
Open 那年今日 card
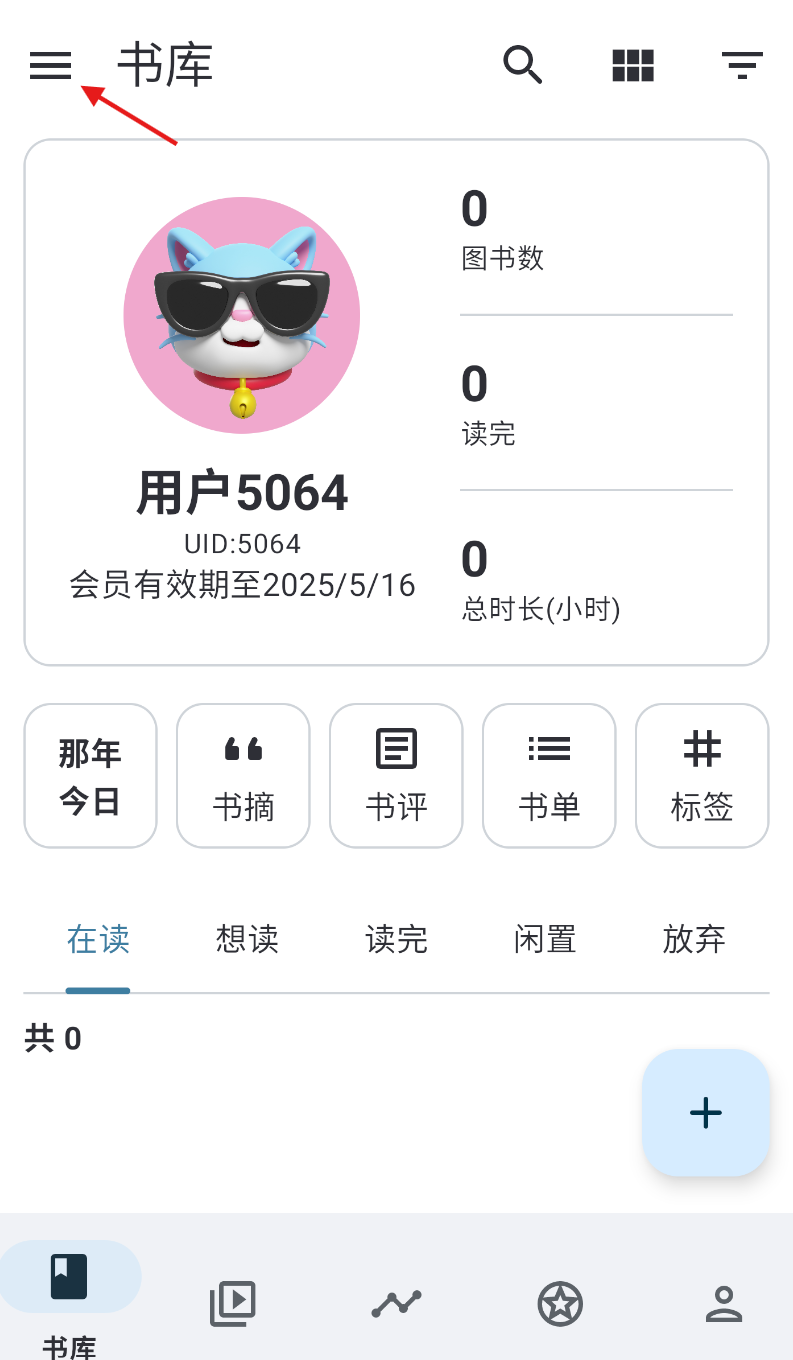click(x=91, y=776)
